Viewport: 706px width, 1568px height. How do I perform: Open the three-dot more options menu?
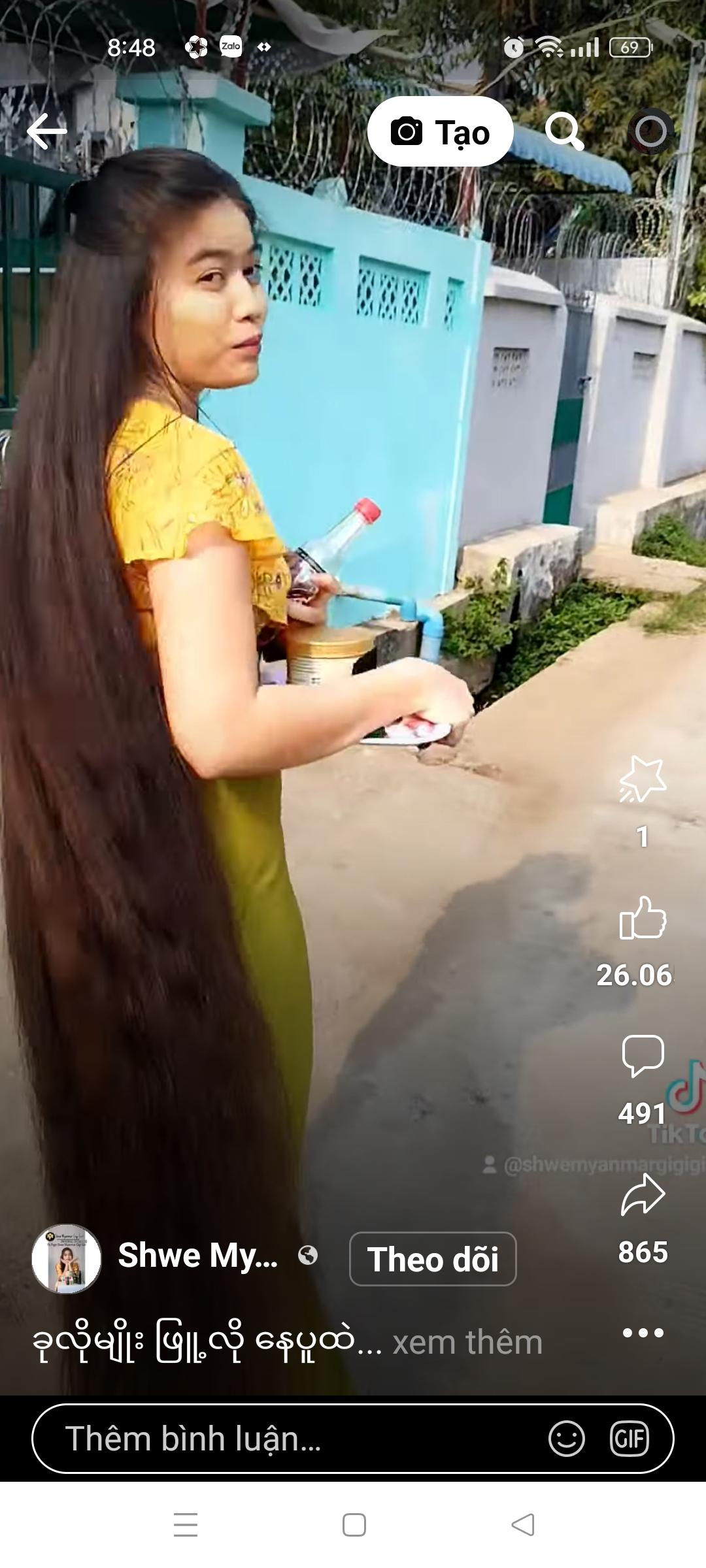point(643,1332)
